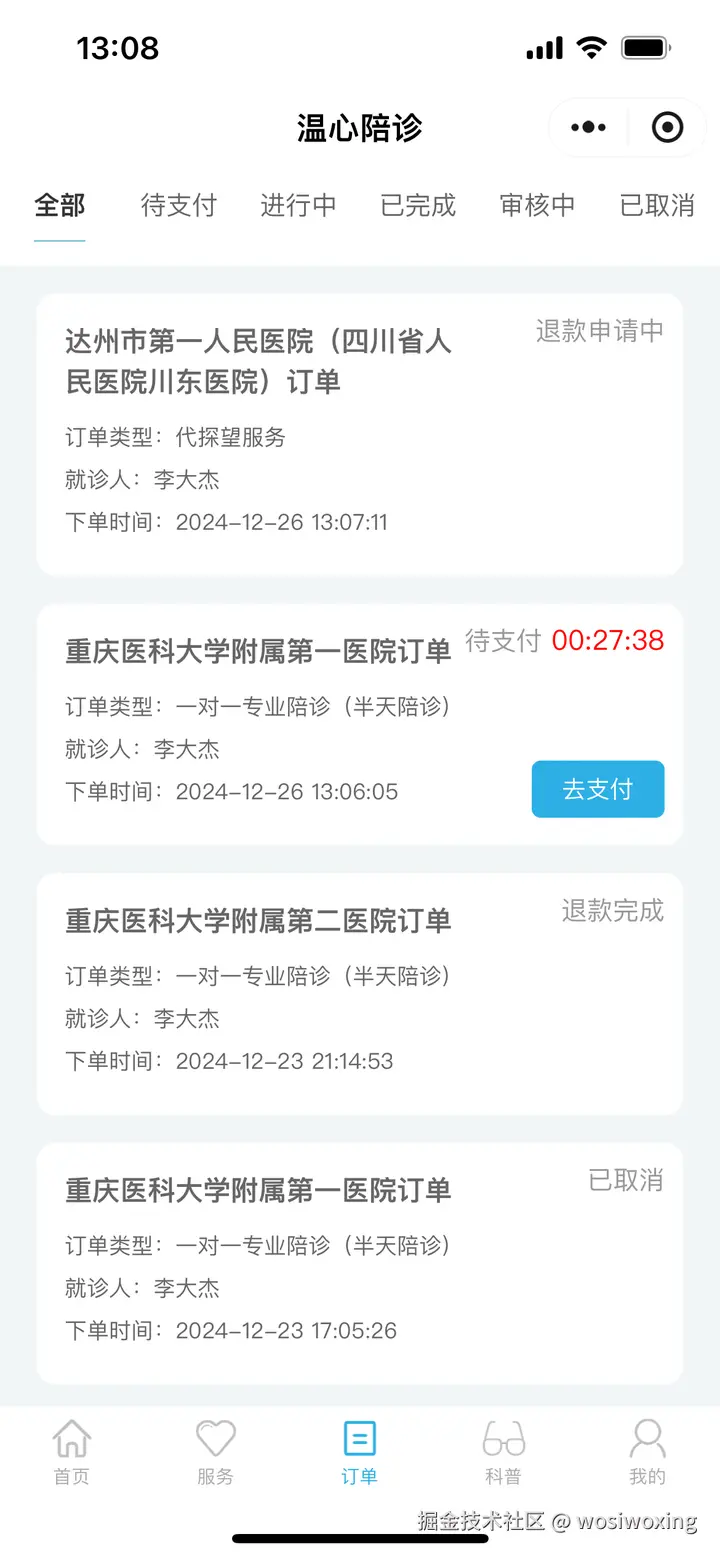The image size is (720, 1558).
Task: Tap 去支付 to pay the order
Action: [597, 789]
